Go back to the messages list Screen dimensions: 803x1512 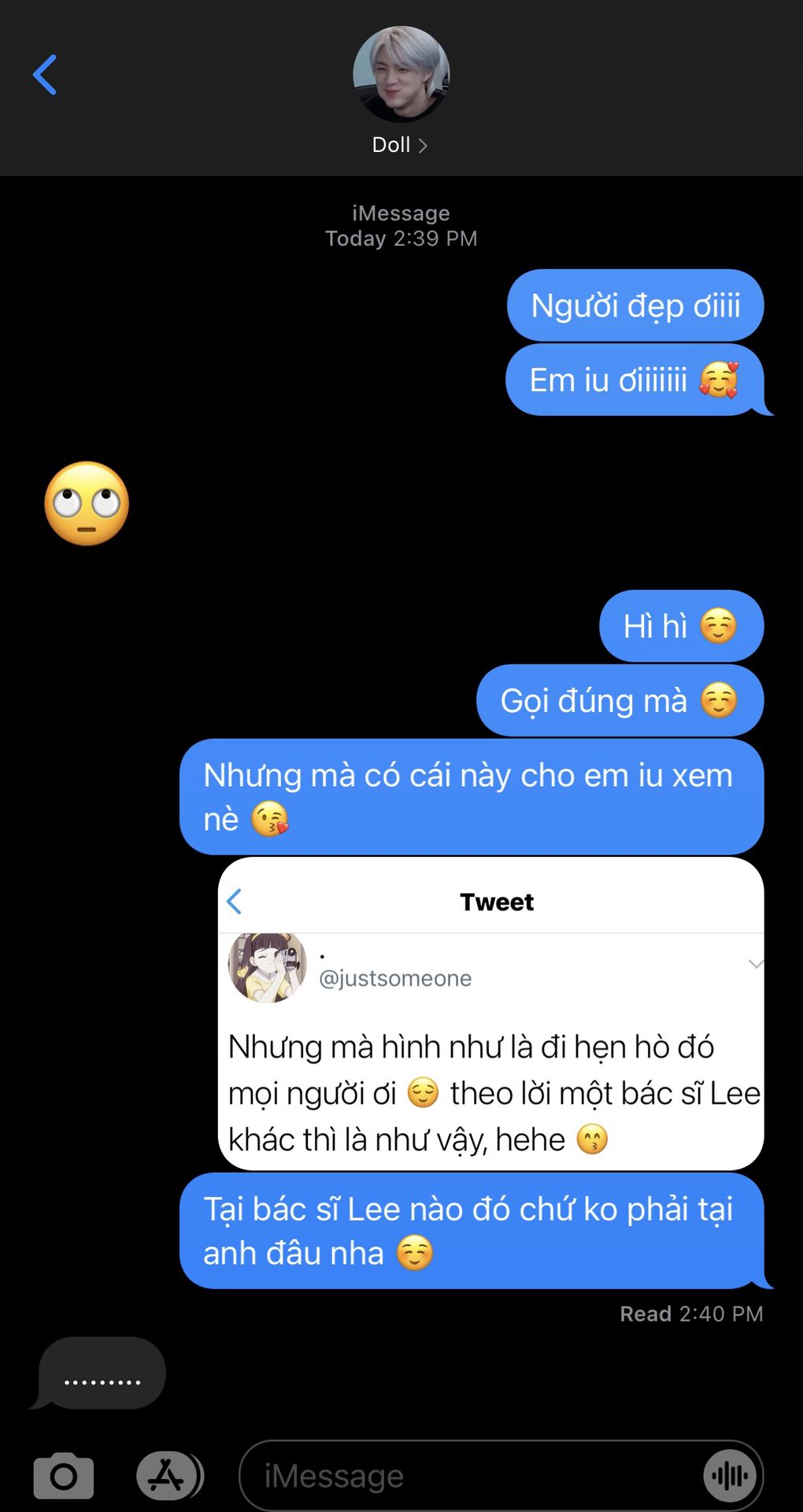(45, 75)
